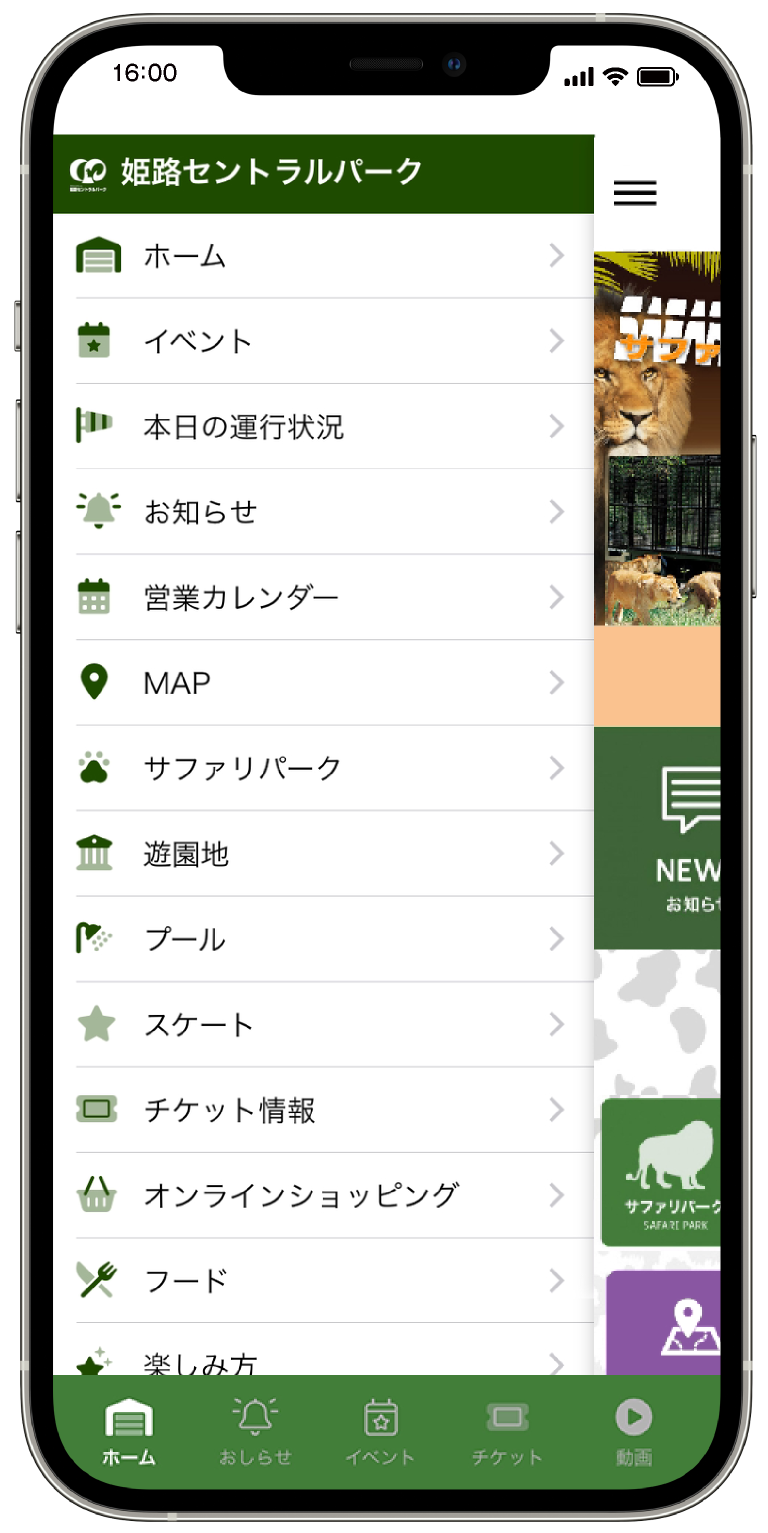Switch to the おしらせ bottom tab
The height and width of the screenshot is (1533, 768).
[x=255, y=1431]
